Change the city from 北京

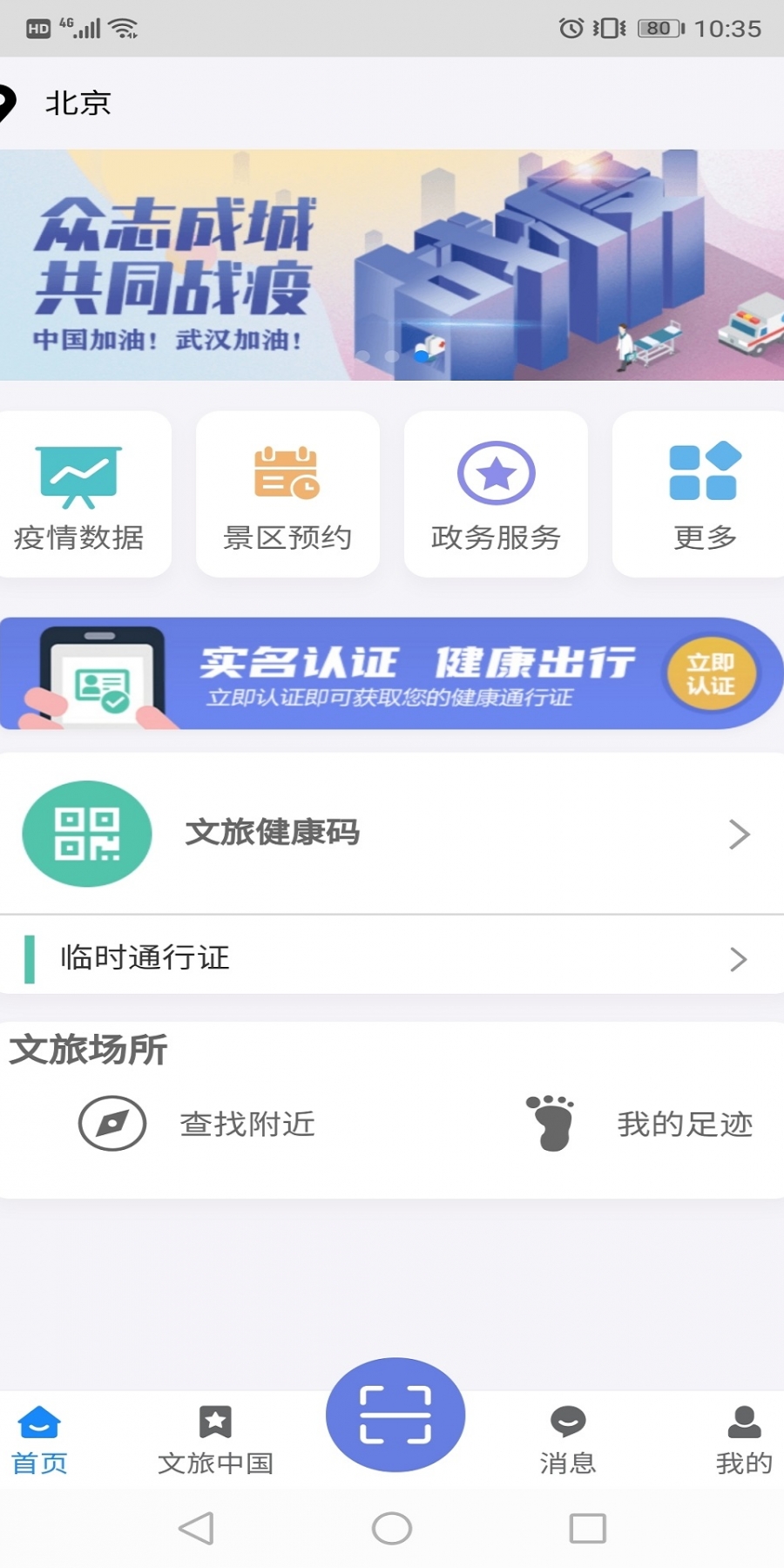77,104
